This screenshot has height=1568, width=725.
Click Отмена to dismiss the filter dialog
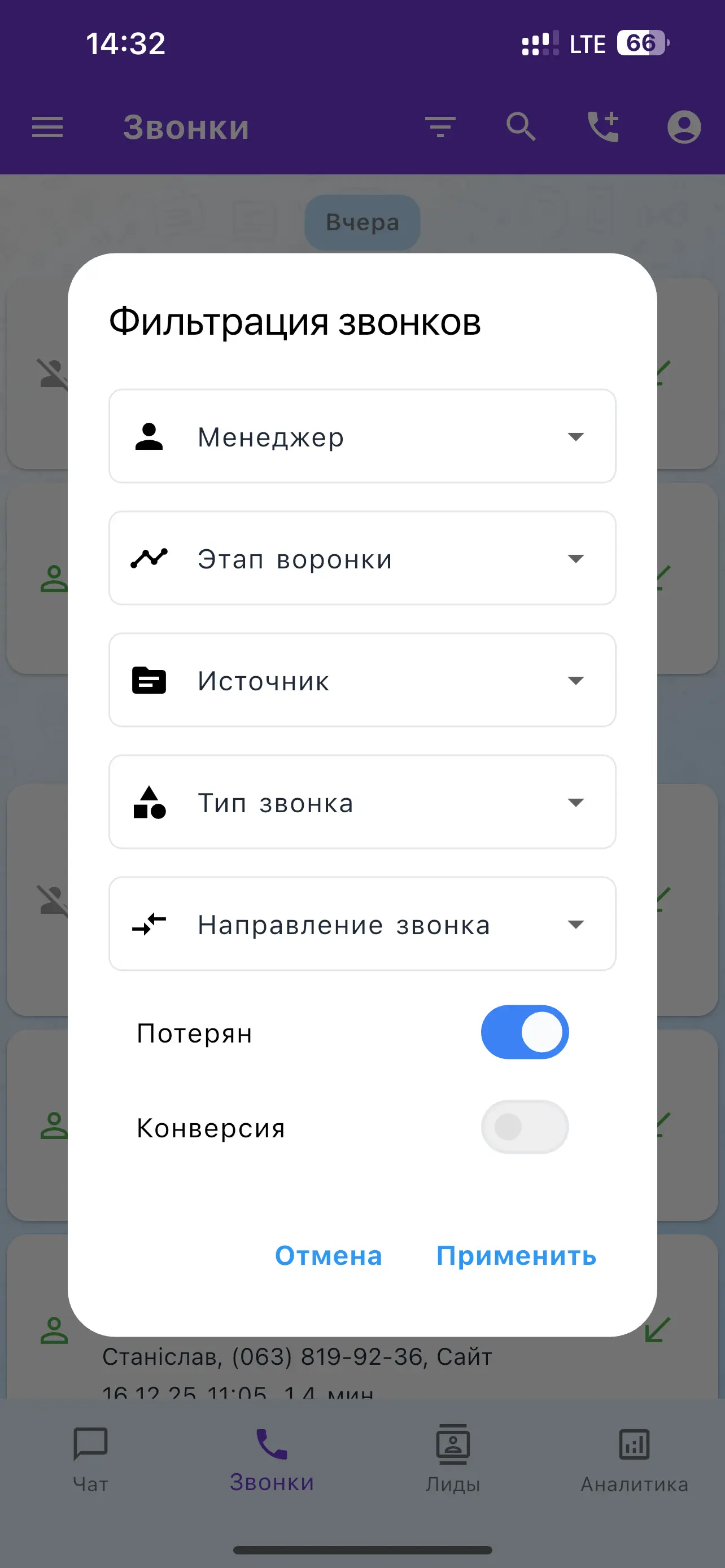point(329,1255)
